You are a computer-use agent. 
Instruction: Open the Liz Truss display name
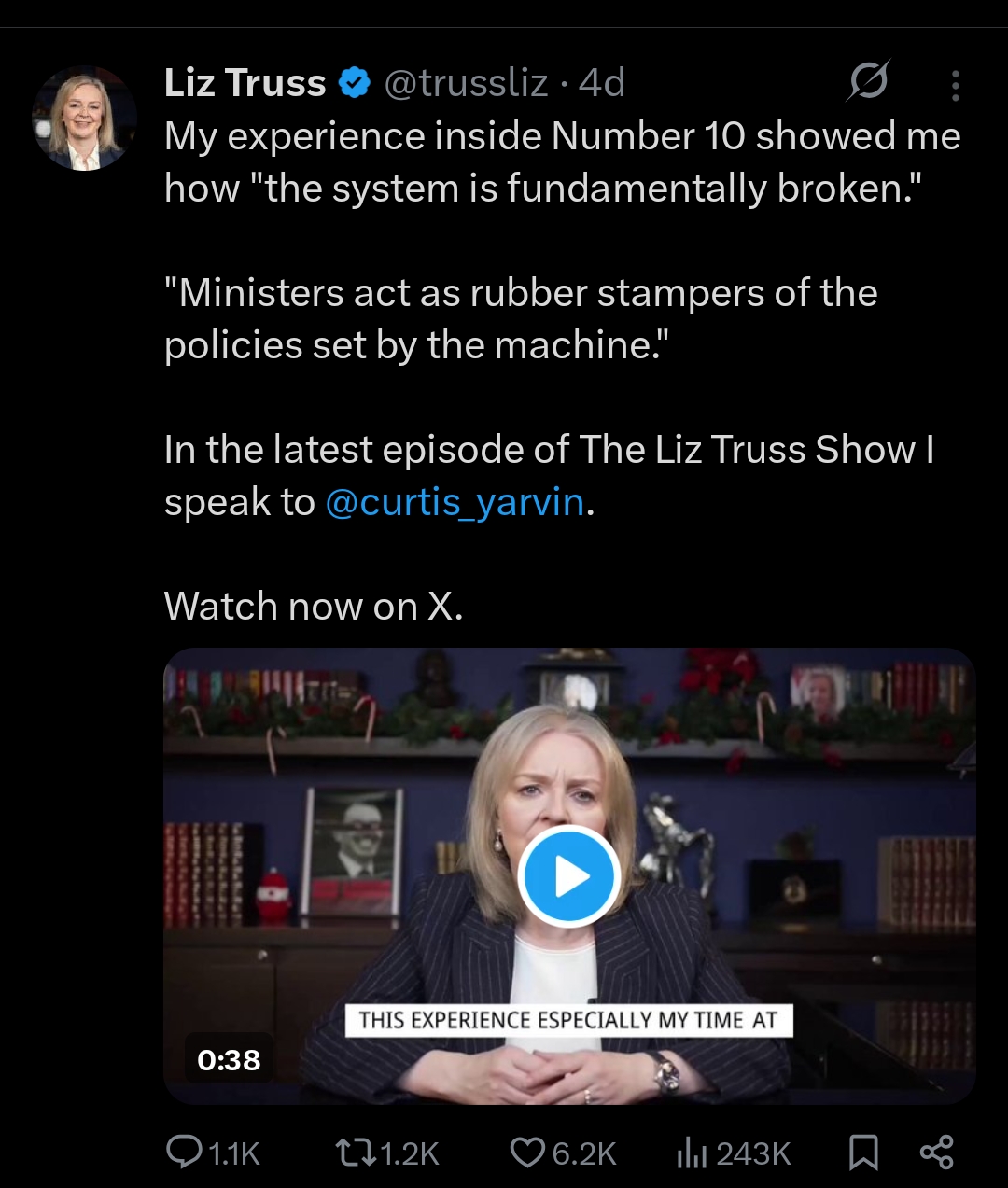[245, 83]
